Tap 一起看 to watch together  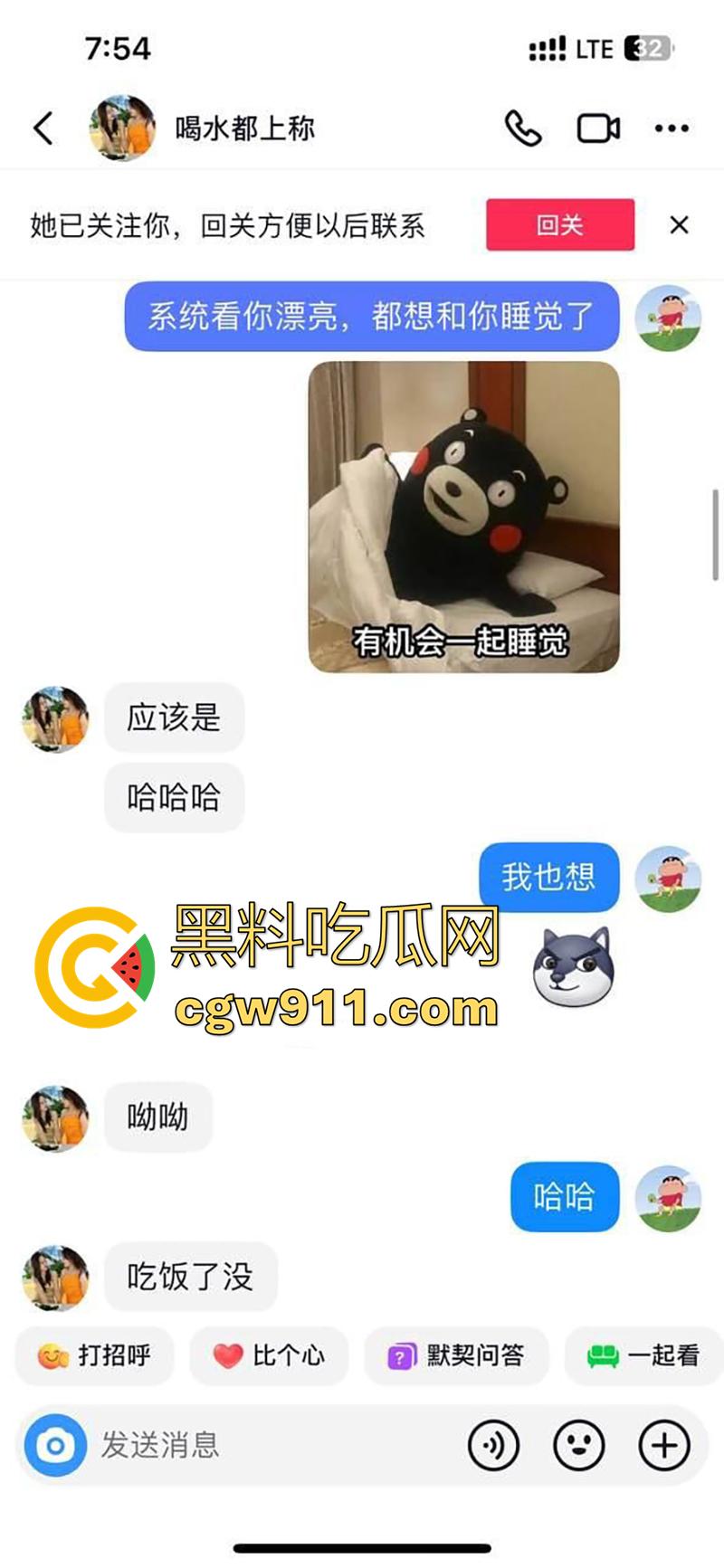tap(643, 1354)
